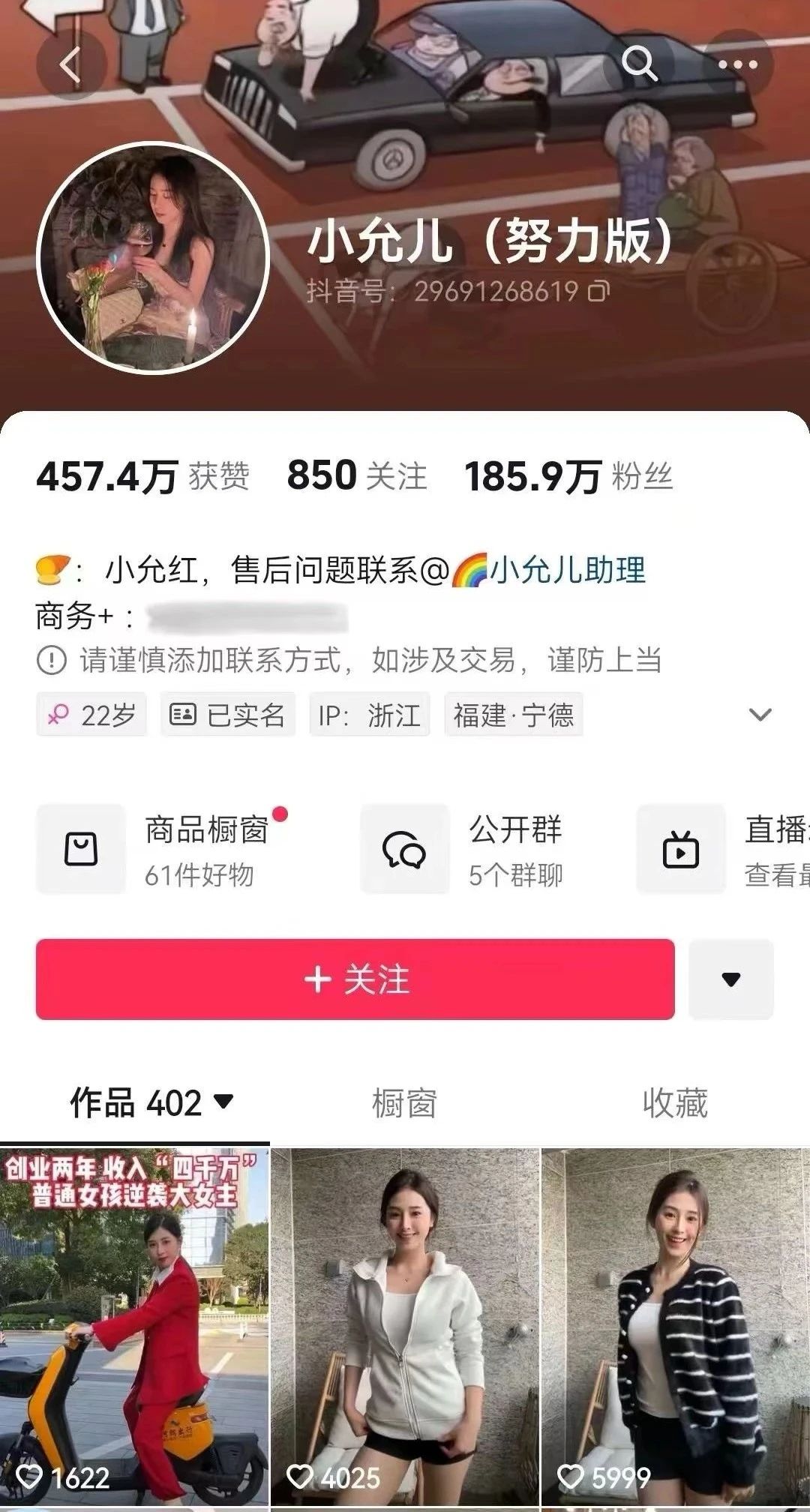Screen dimensions: 810x1512
Task: Open 商品橱窗 with 61 items
Action: click(161, 849)
